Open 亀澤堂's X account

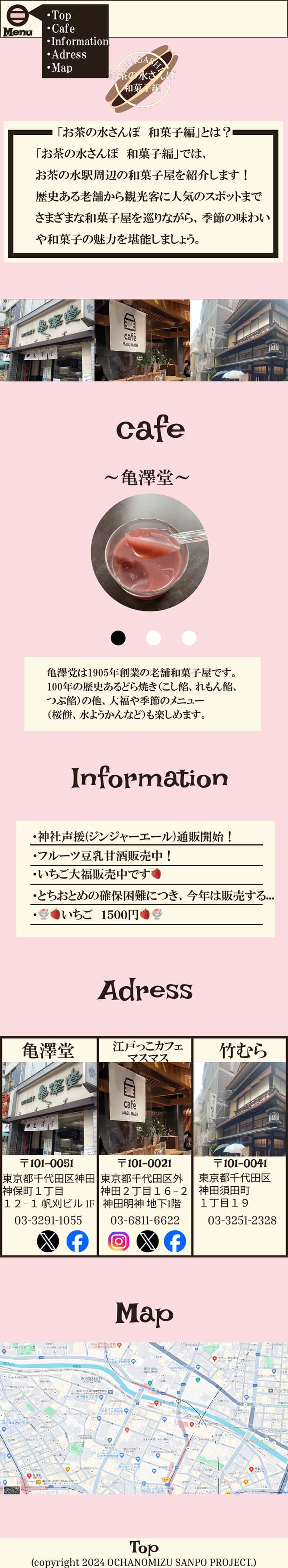pos(48,1241)
